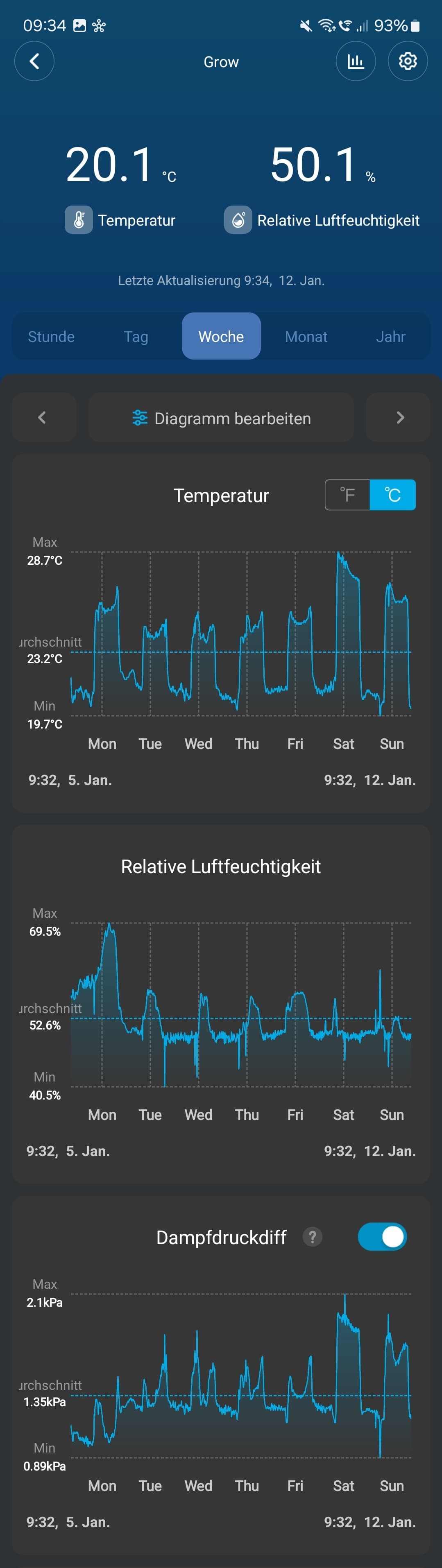Image resolution: width=442 pixels, height=1568 pixels.
Task: Turn off the Dampfdruckdiff switch
Action: coord(382,1236)
